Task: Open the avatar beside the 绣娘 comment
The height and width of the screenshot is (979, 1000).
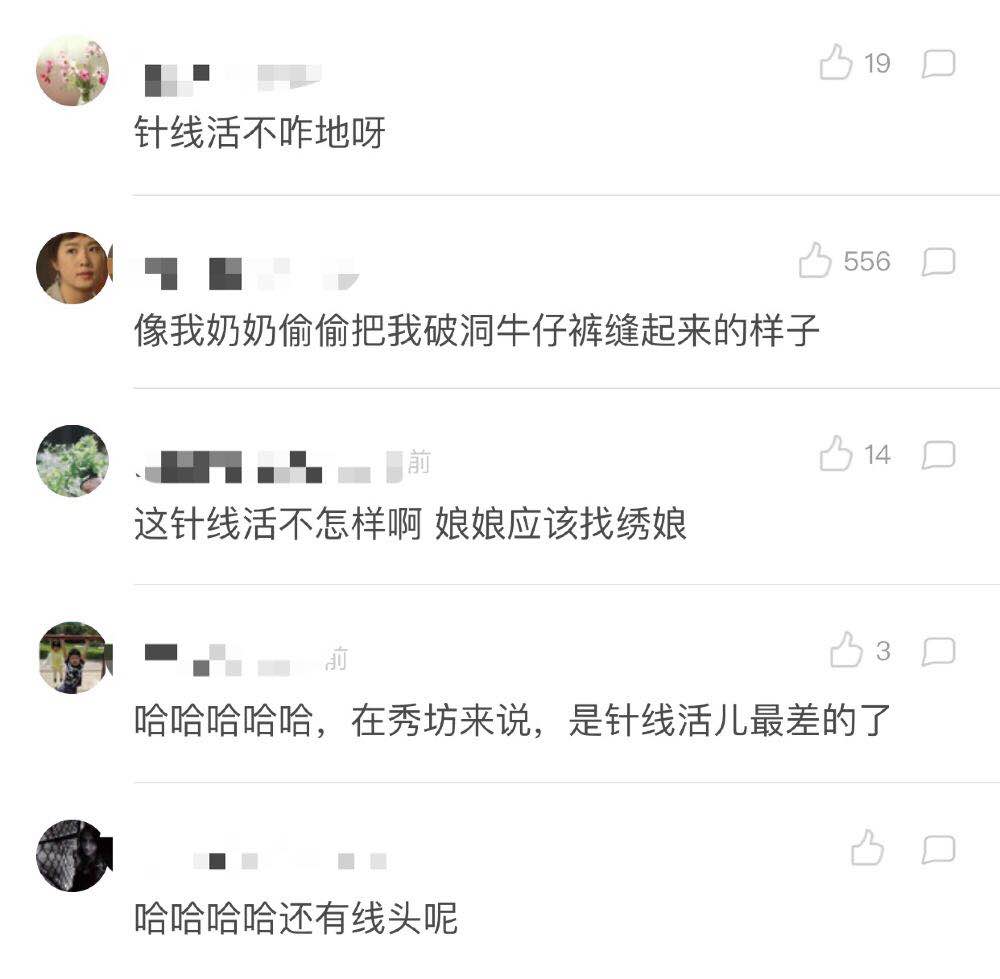Action: click(x=72, y=461)
